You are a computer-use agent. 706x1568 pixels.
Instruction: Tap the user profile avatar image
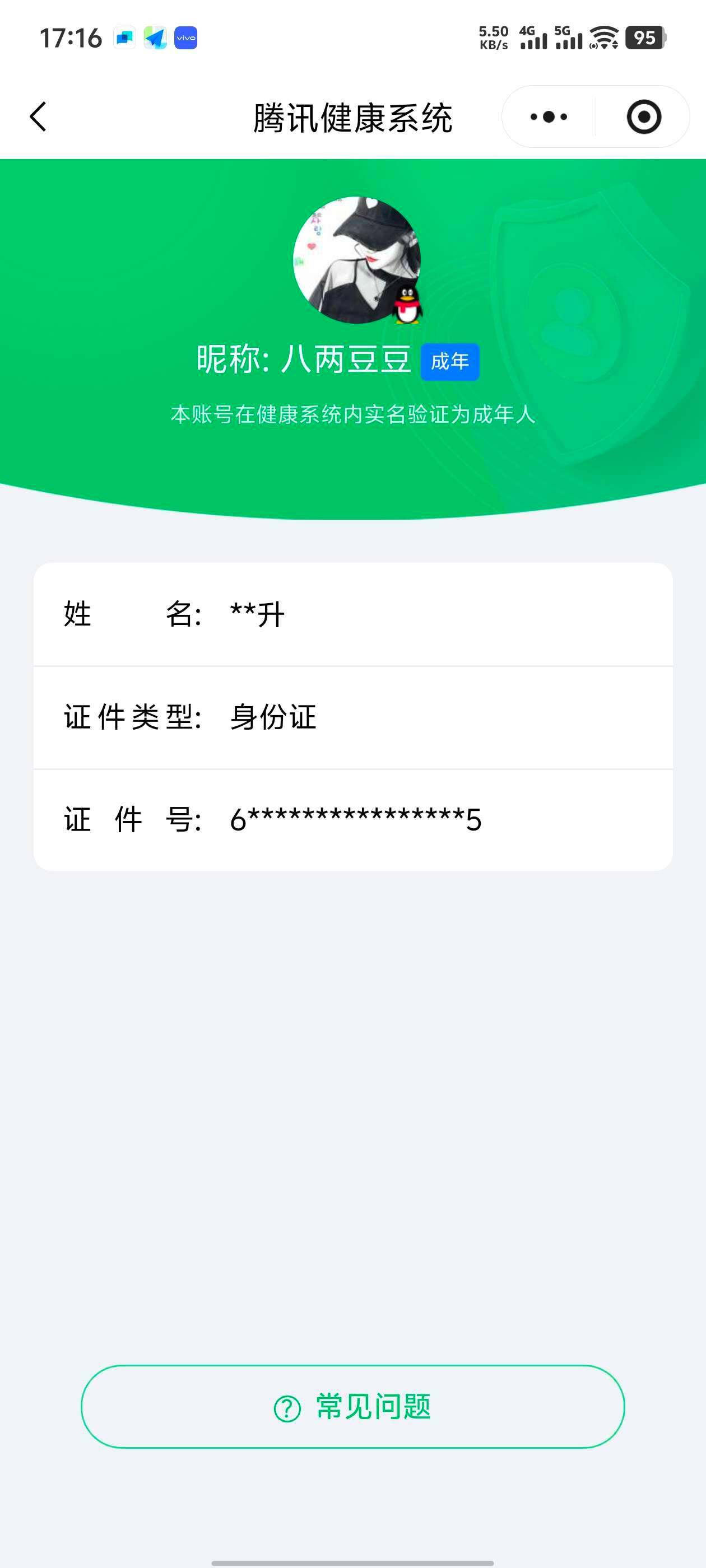pos(357,259)
